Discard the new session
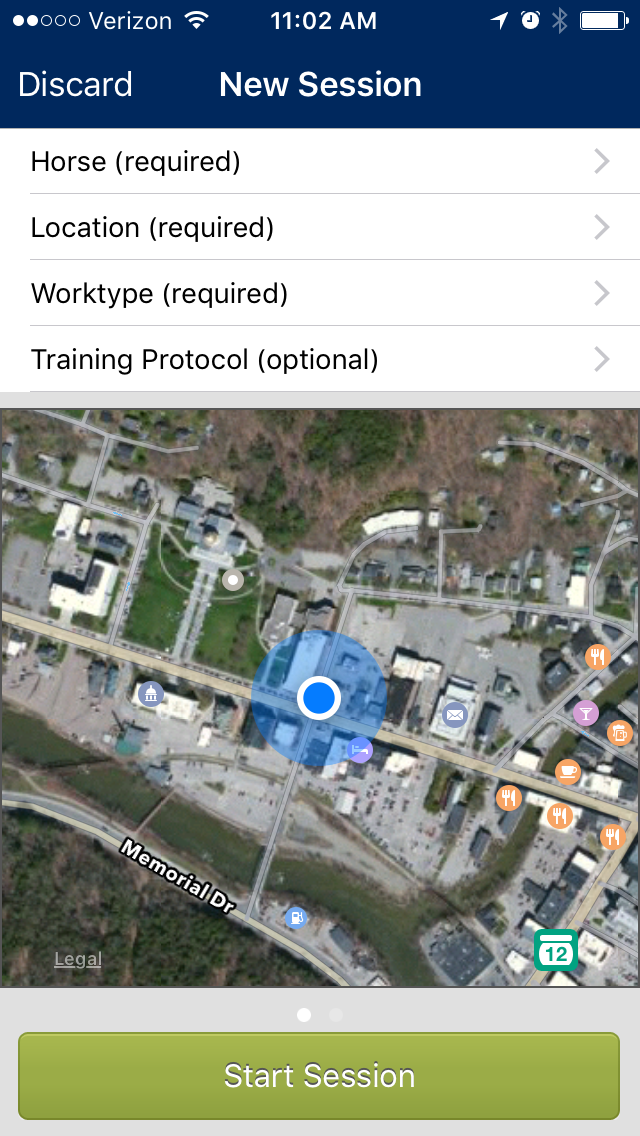This screenshot has height=1136, width=640. (x=75, y=85)
